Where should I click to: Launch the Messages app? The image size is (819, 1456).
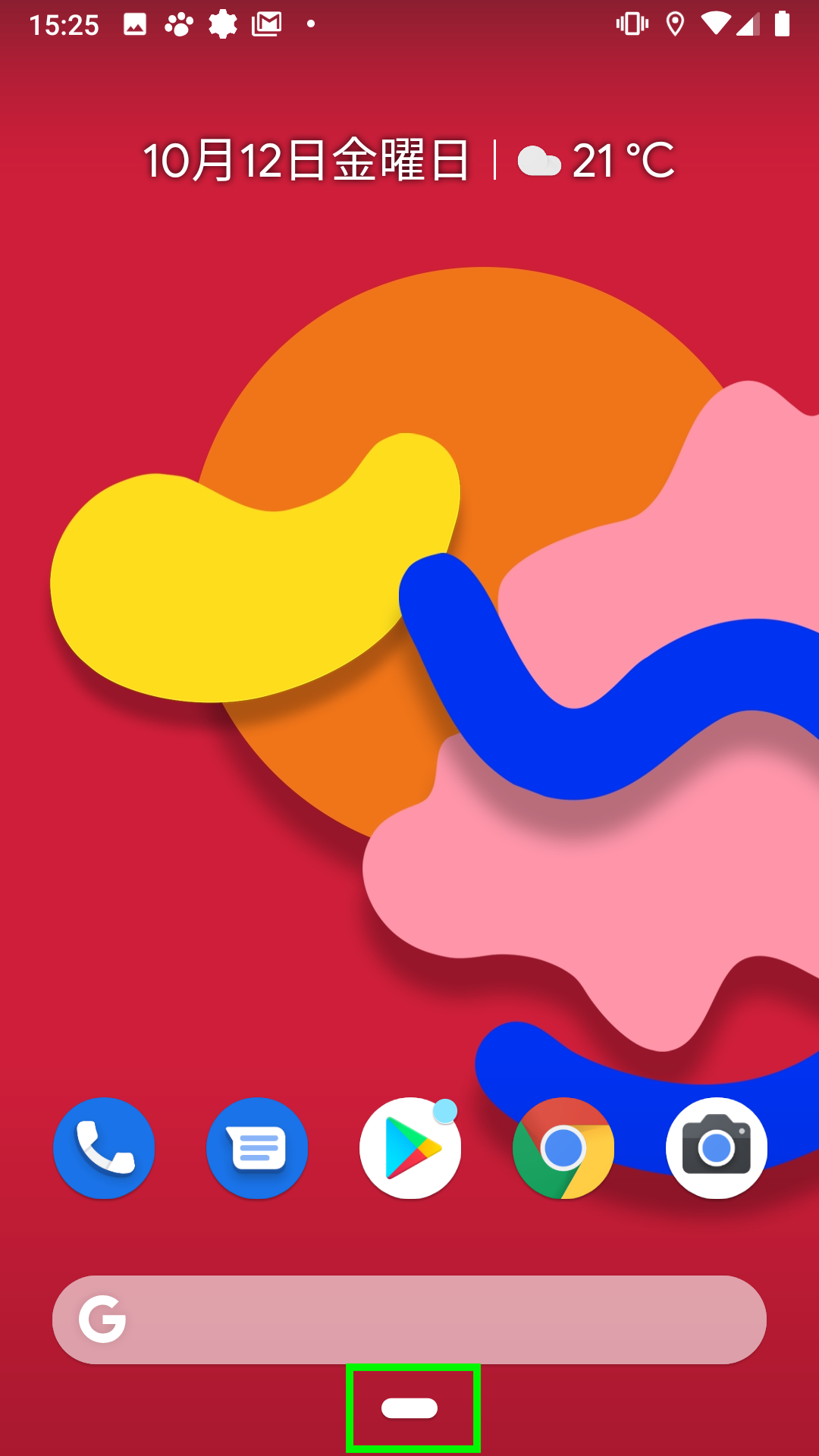[x=257, y=1147]
